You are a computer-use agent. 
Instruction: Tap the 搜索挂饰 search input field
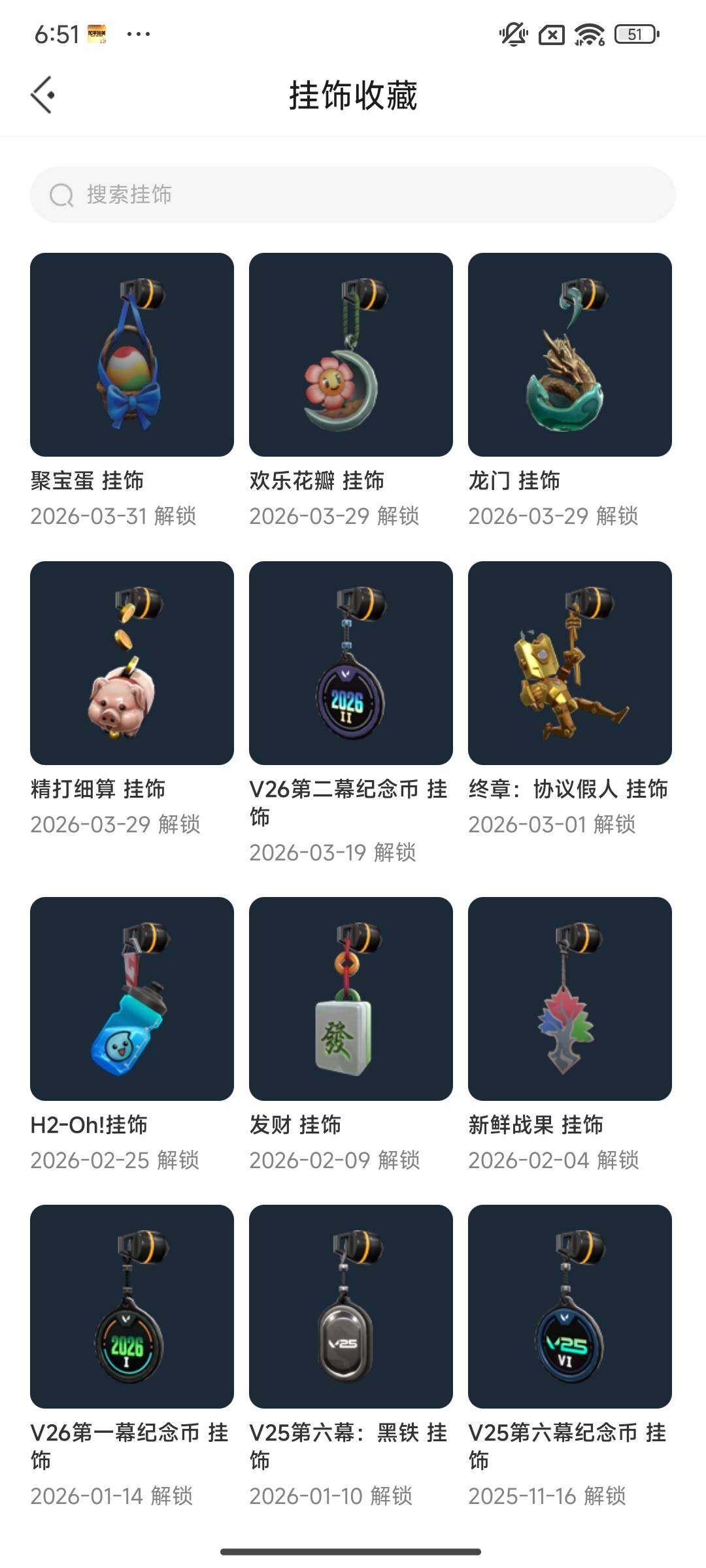click(353, 194)
